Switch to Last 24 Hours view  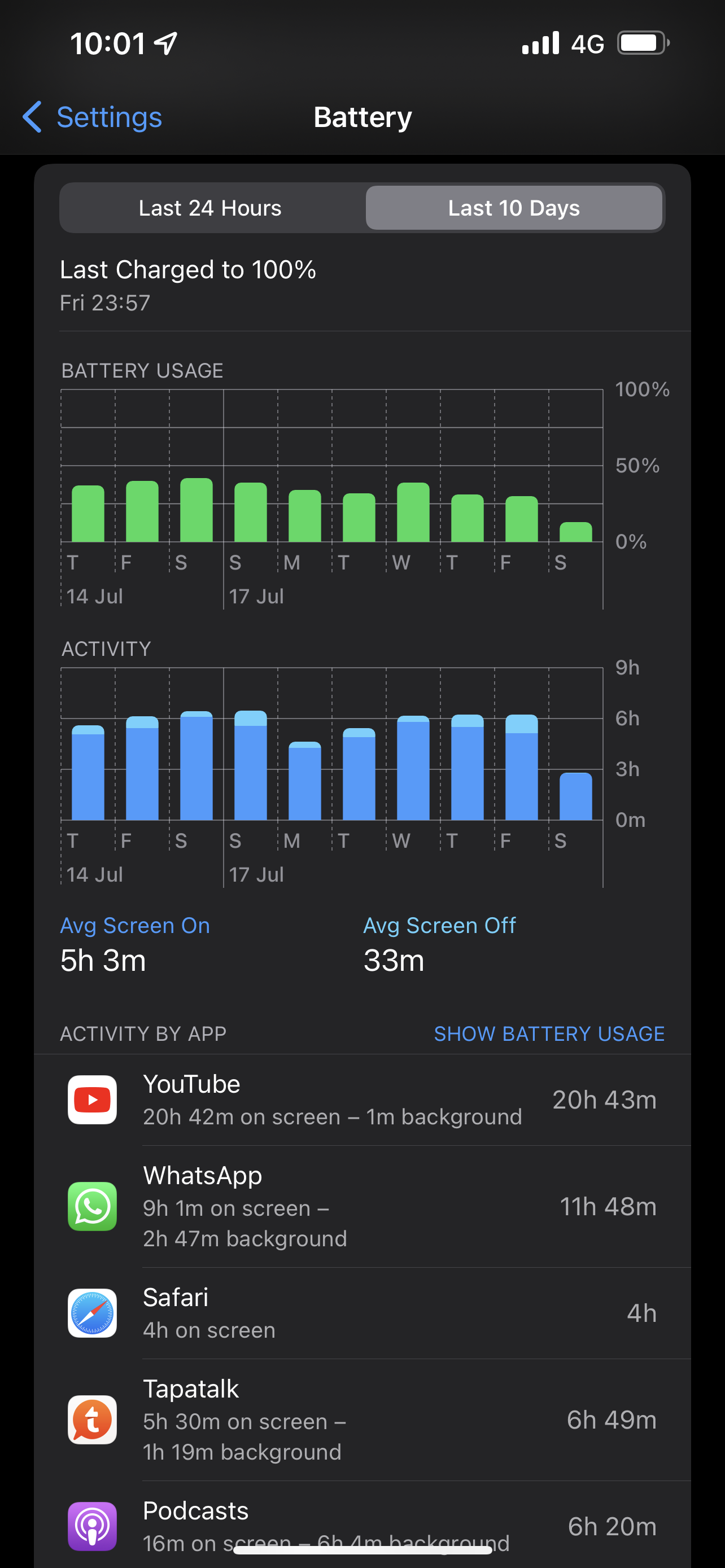coord(211,208)
